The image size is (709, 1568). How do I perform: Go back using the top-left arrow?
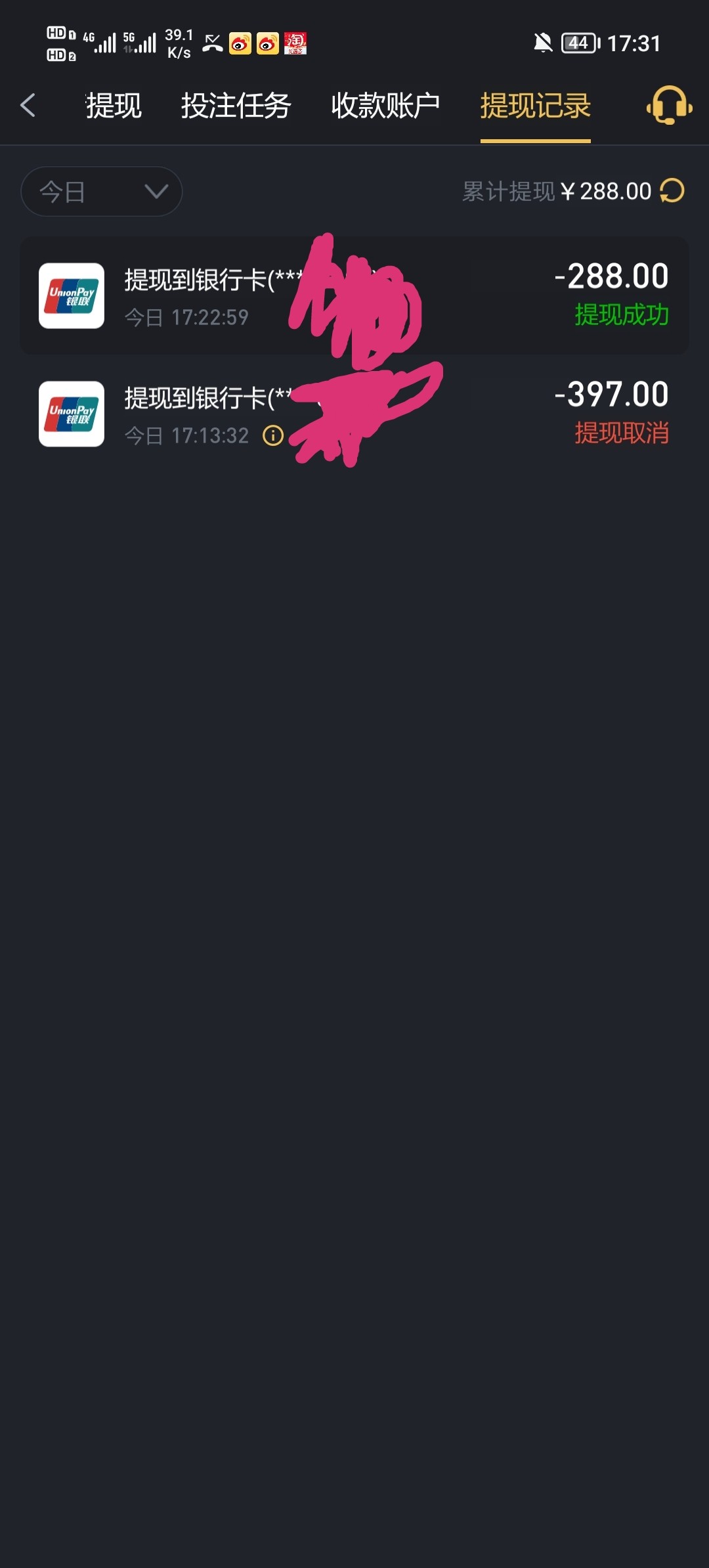coord(28,105)
